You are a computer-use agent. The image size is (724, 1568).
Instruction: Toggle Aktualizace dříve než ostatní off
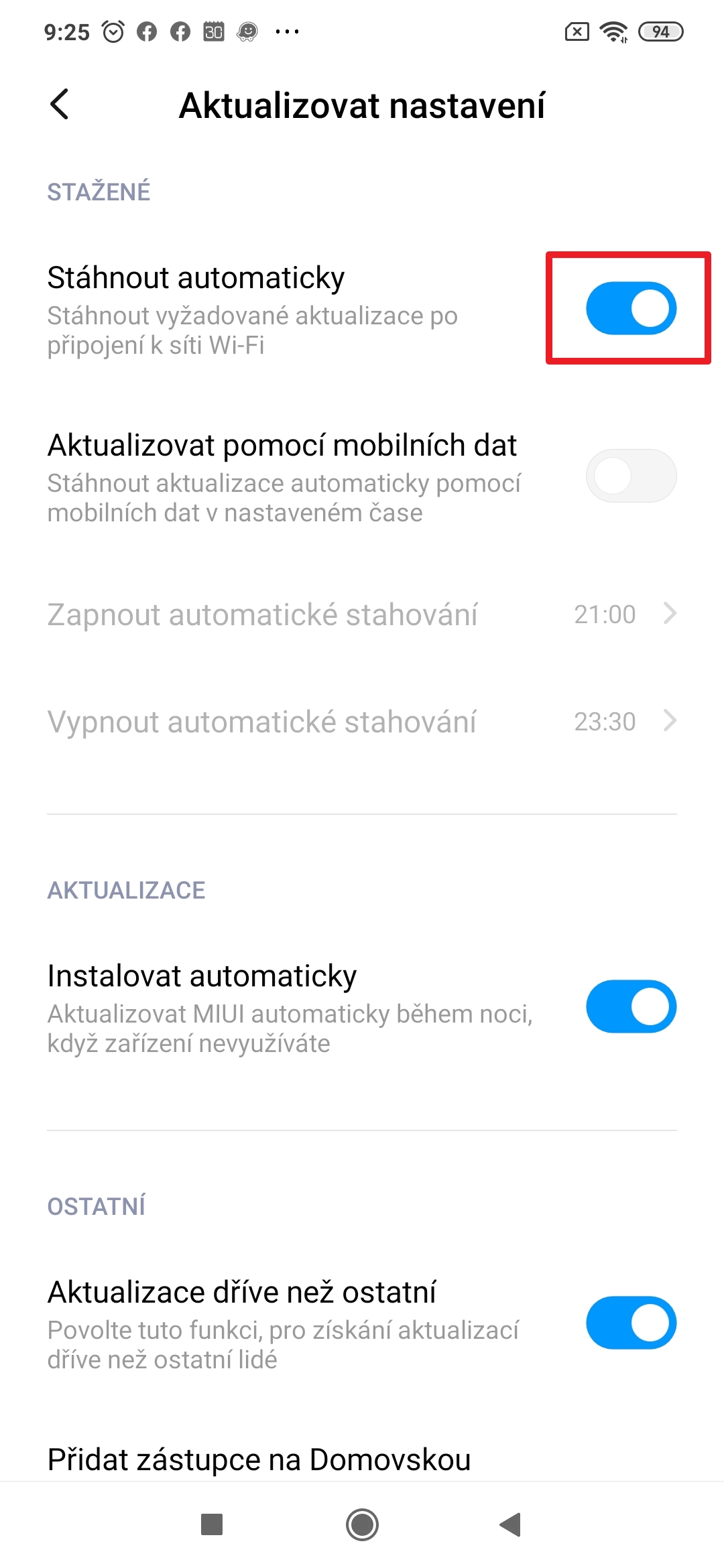point(631,1323)
